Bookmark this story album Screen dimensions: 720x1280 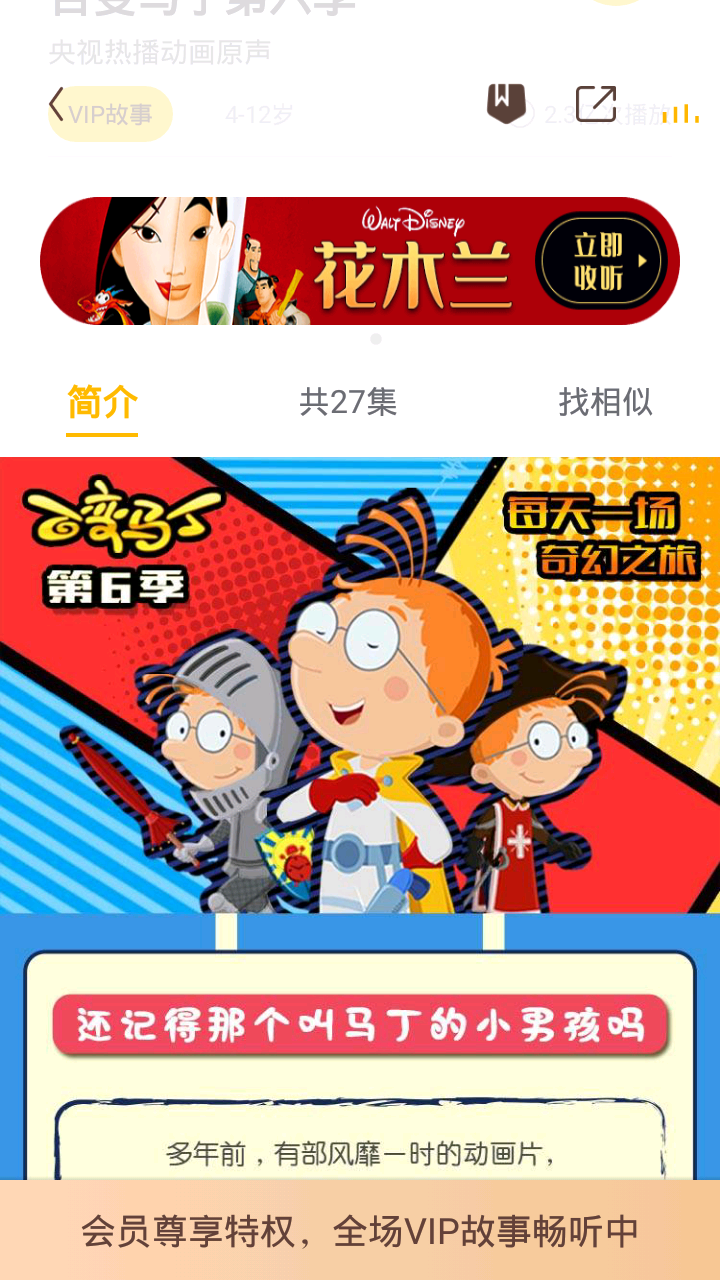(506, 103)
